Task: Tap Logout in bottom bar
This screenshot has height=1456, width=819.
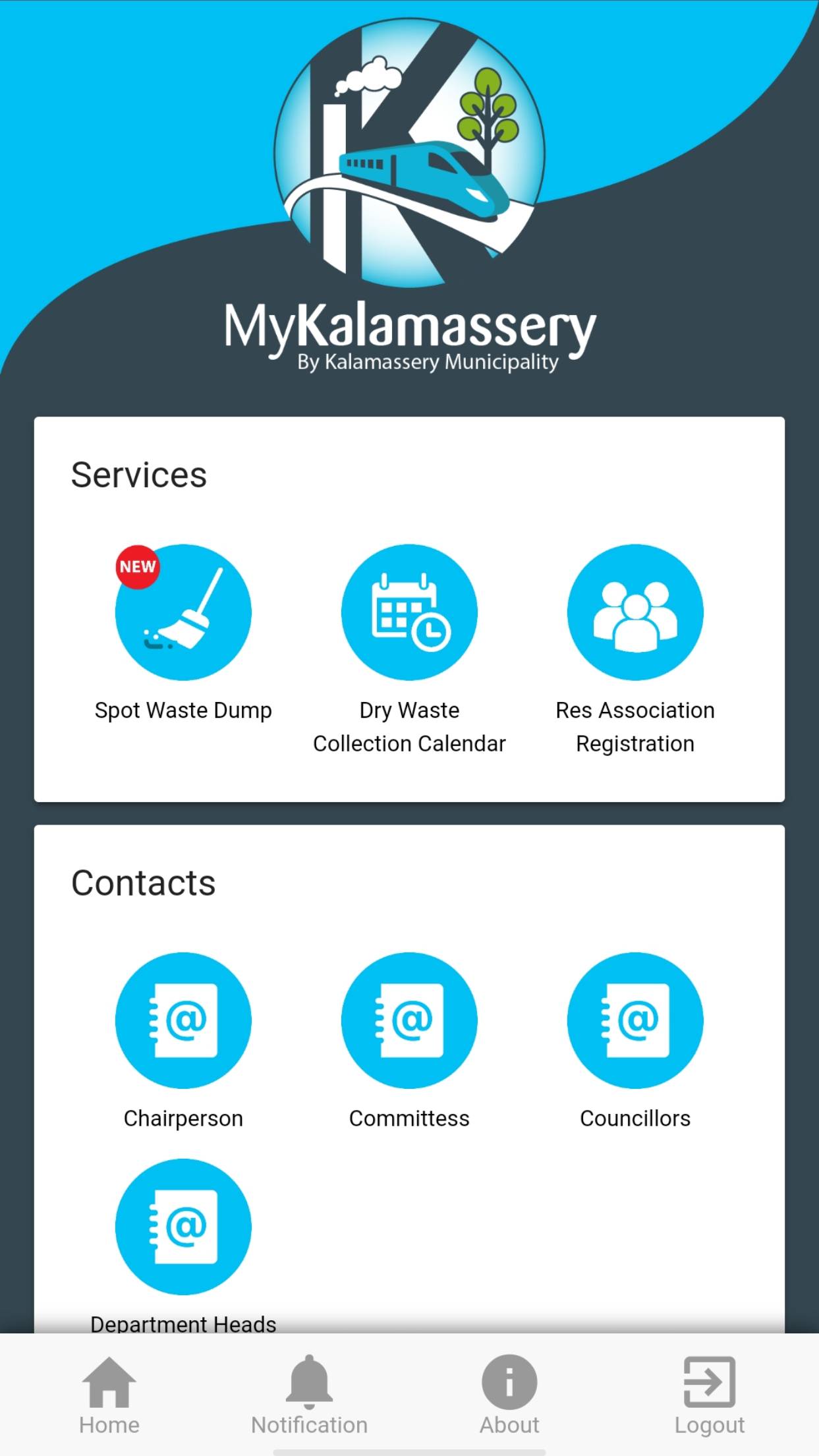Action: click(x=709, y=1394)
